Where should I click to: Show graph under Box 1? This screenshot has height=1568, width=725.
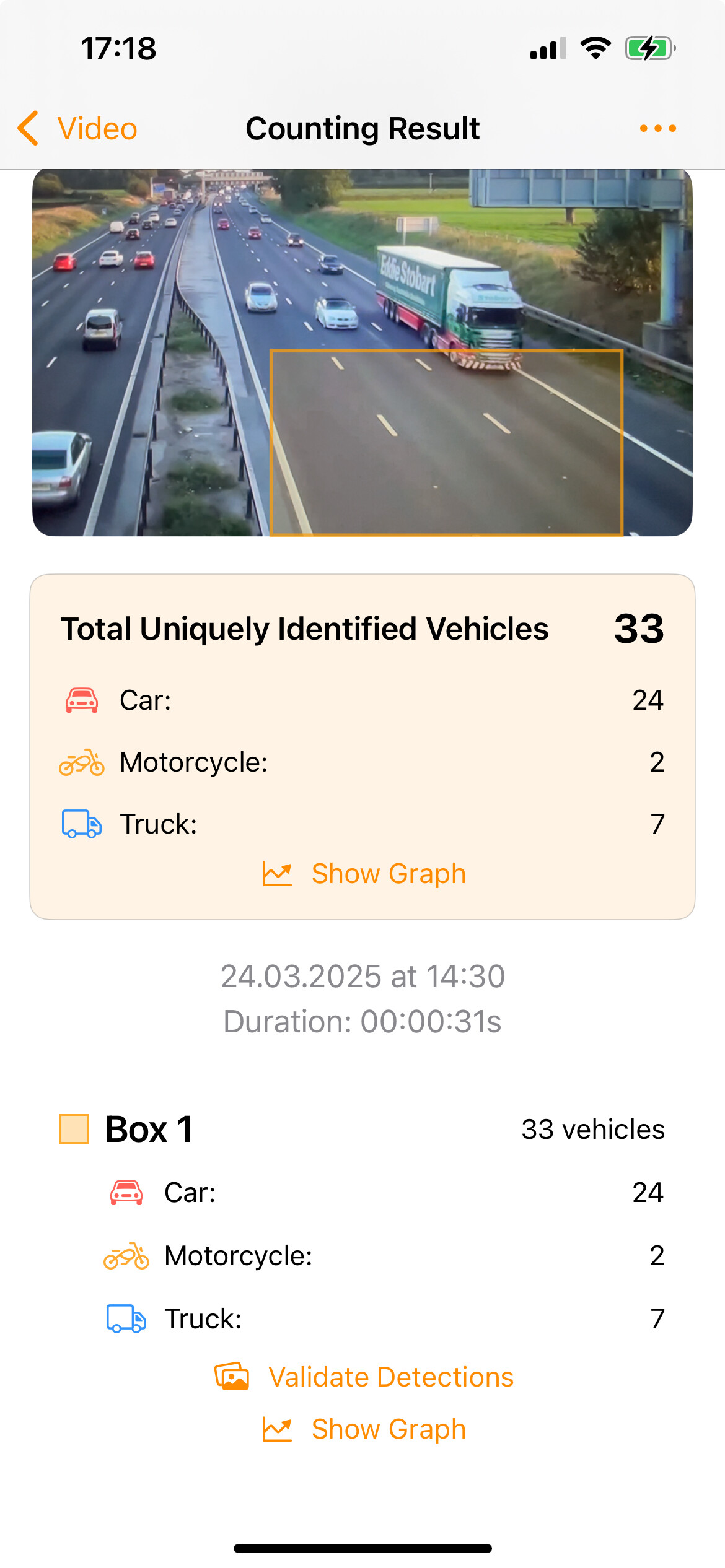point(364,1429)
